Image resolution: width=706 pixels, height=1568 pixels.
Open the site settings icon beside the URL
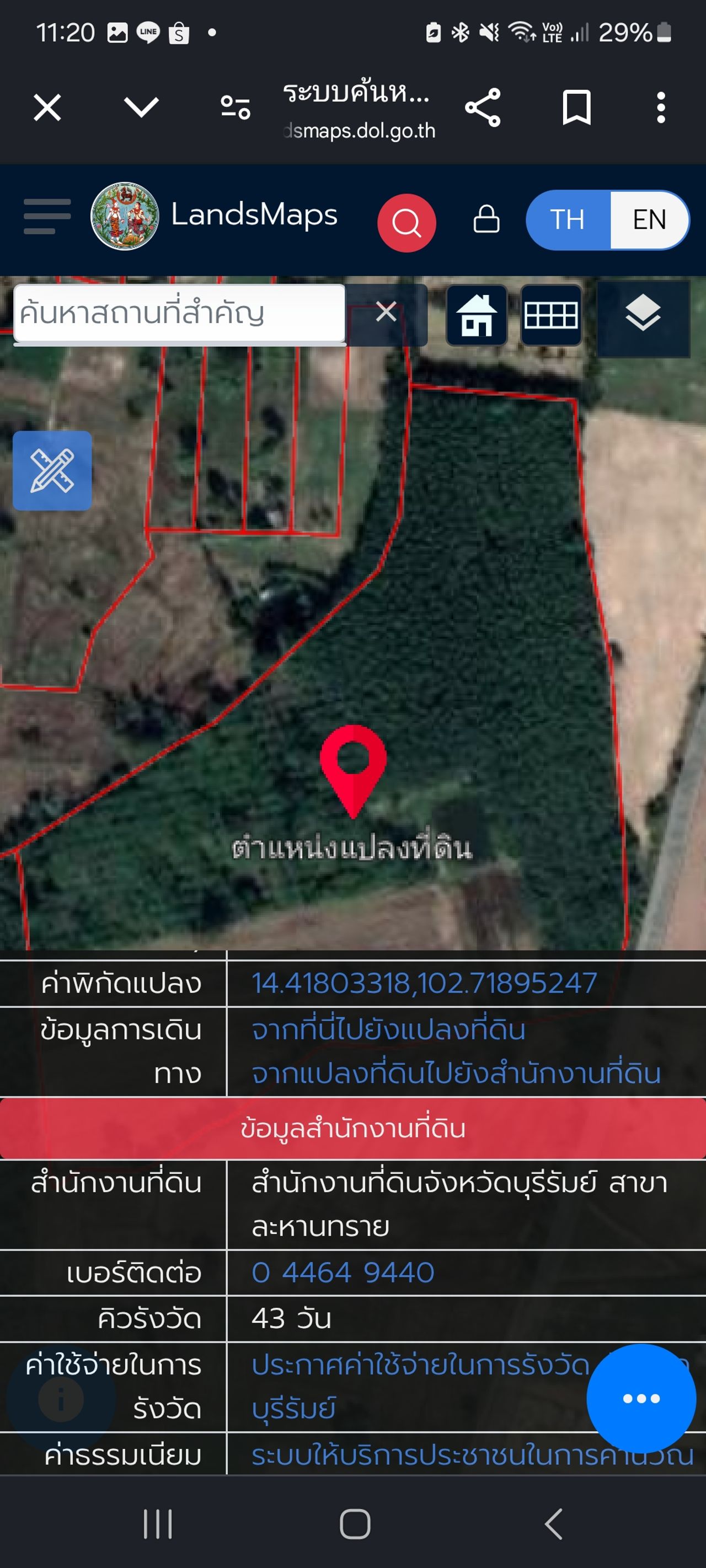(x=235, y=108)
